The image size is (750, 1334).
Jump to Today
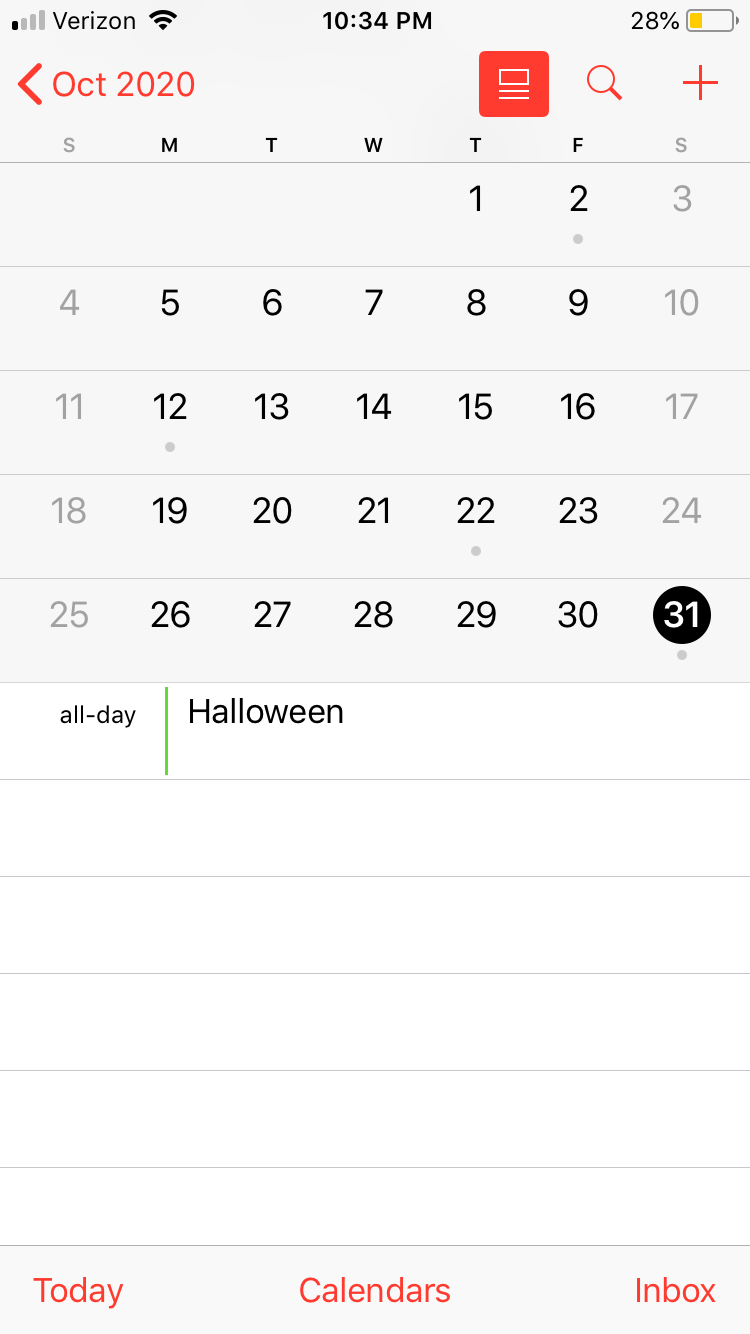click(78, 1290)
